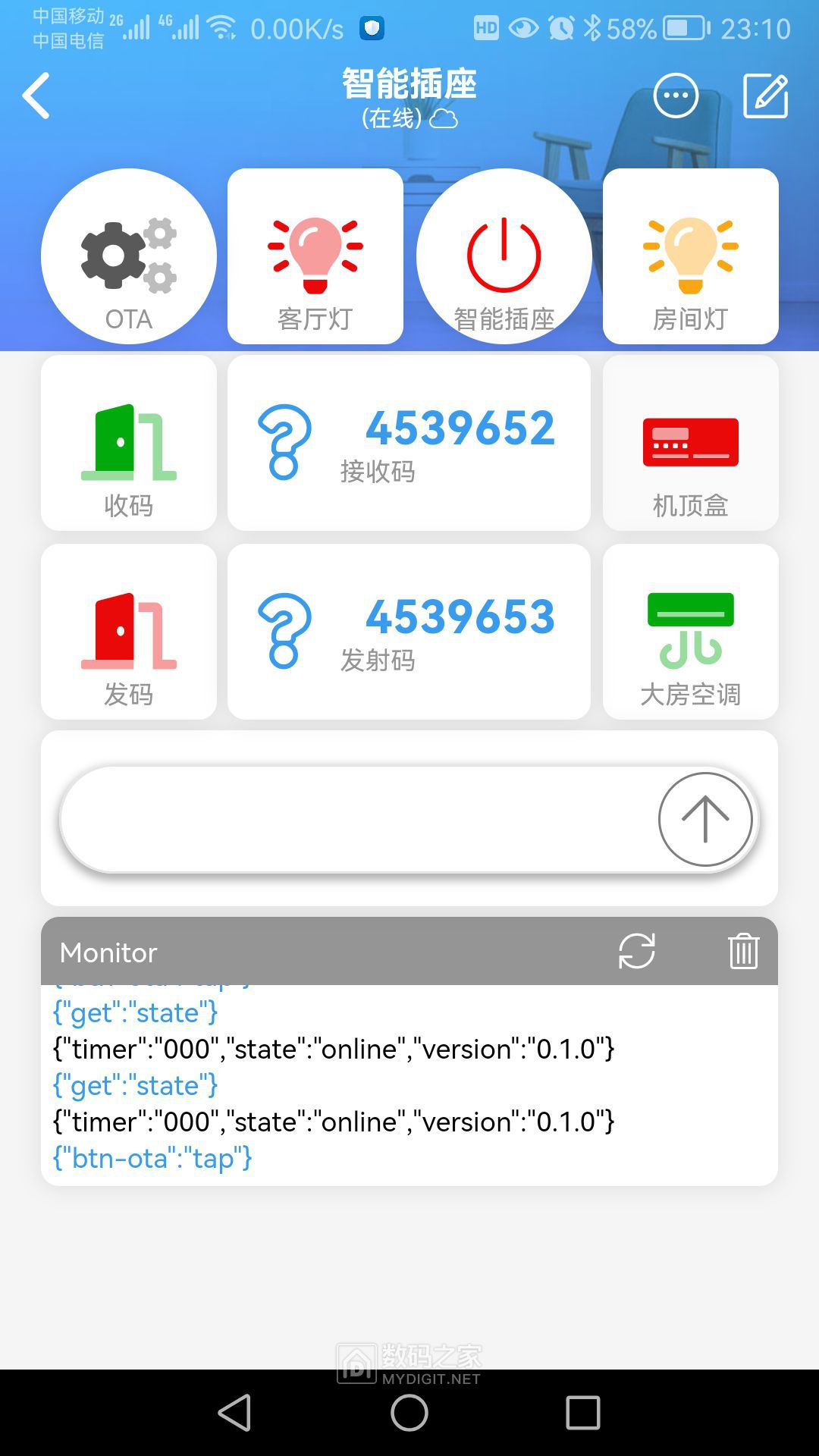Send the message with the arrow button
819x1456 pixels.
point(705,819)
